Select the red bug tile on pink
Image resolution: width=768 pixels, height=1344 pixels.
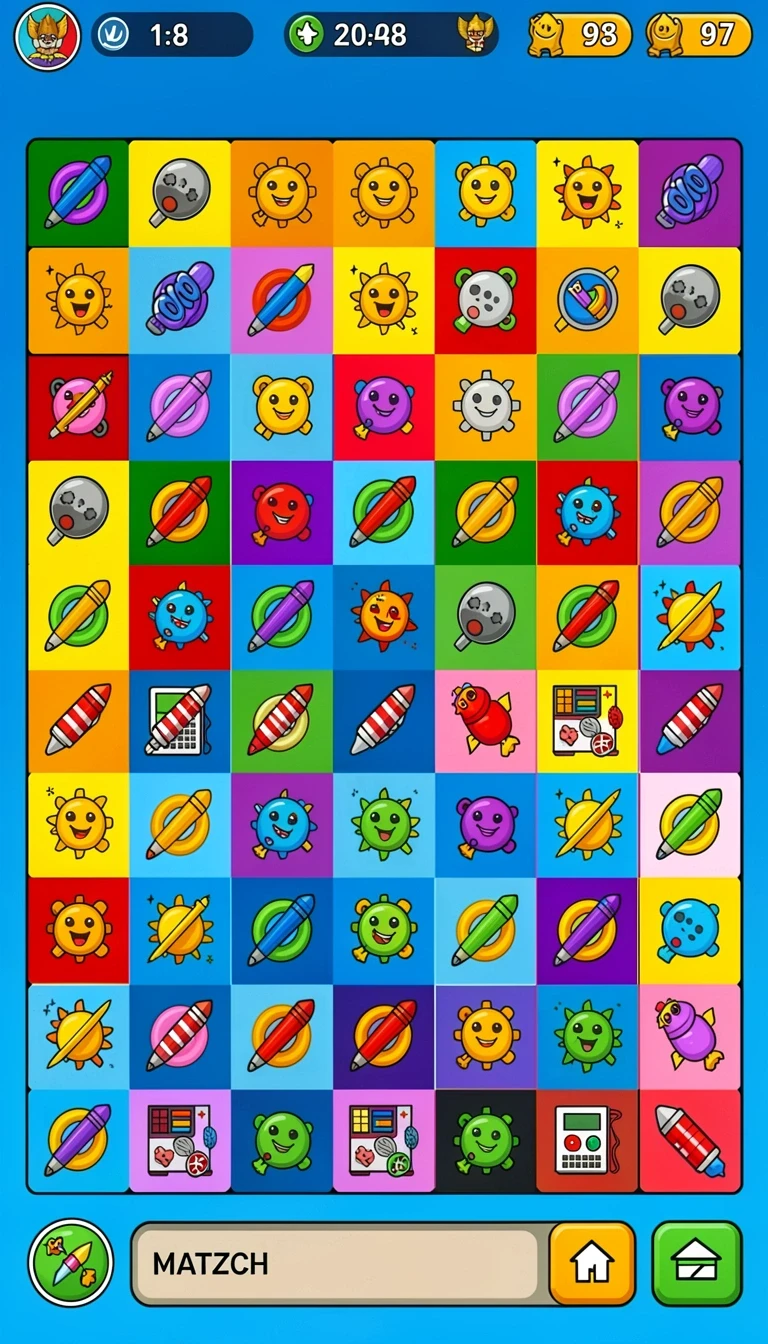[x=485, y=719]
